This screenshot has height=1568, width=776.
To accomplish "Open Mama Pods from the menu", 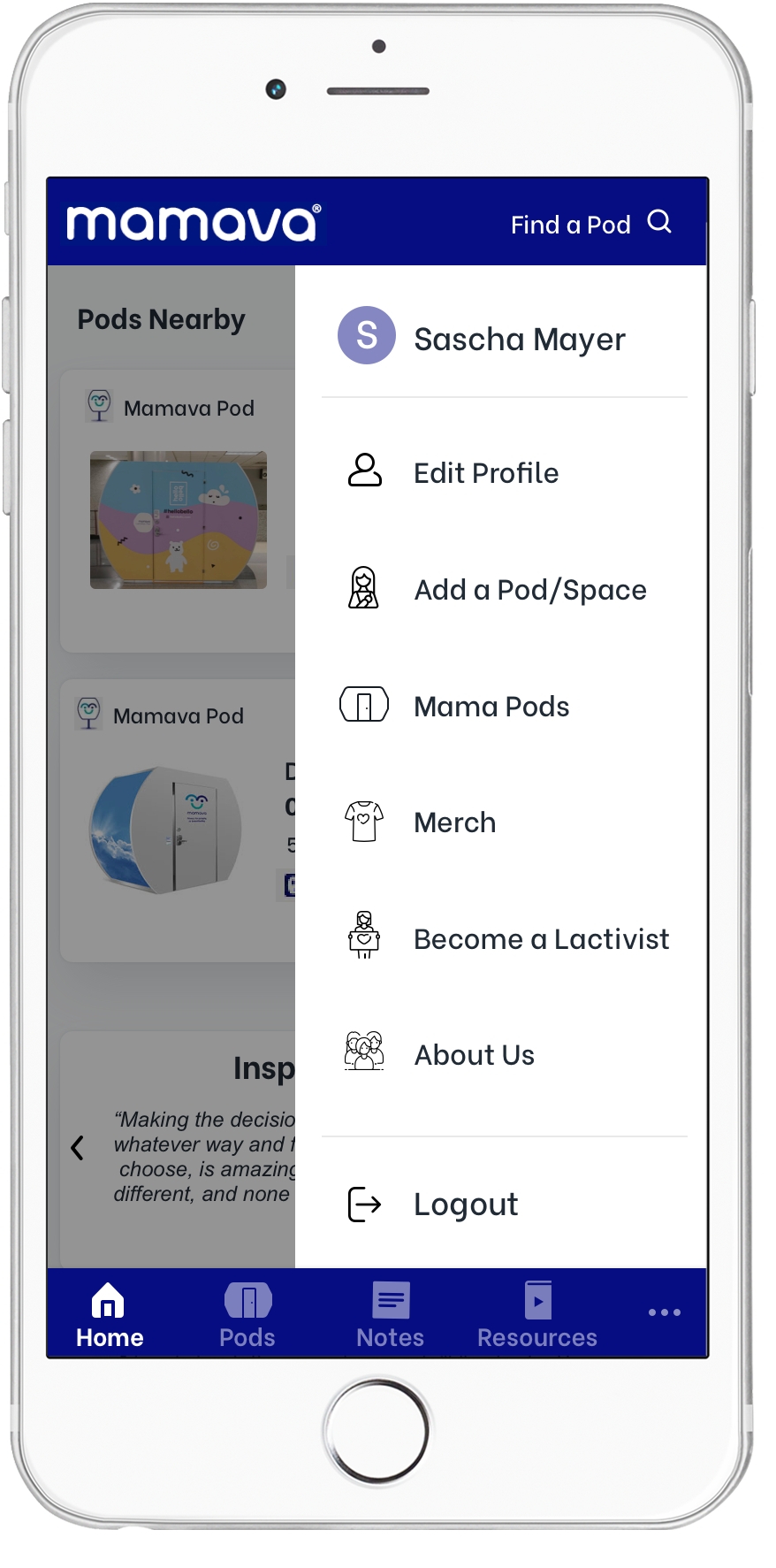I will click(x=491, y=707).
